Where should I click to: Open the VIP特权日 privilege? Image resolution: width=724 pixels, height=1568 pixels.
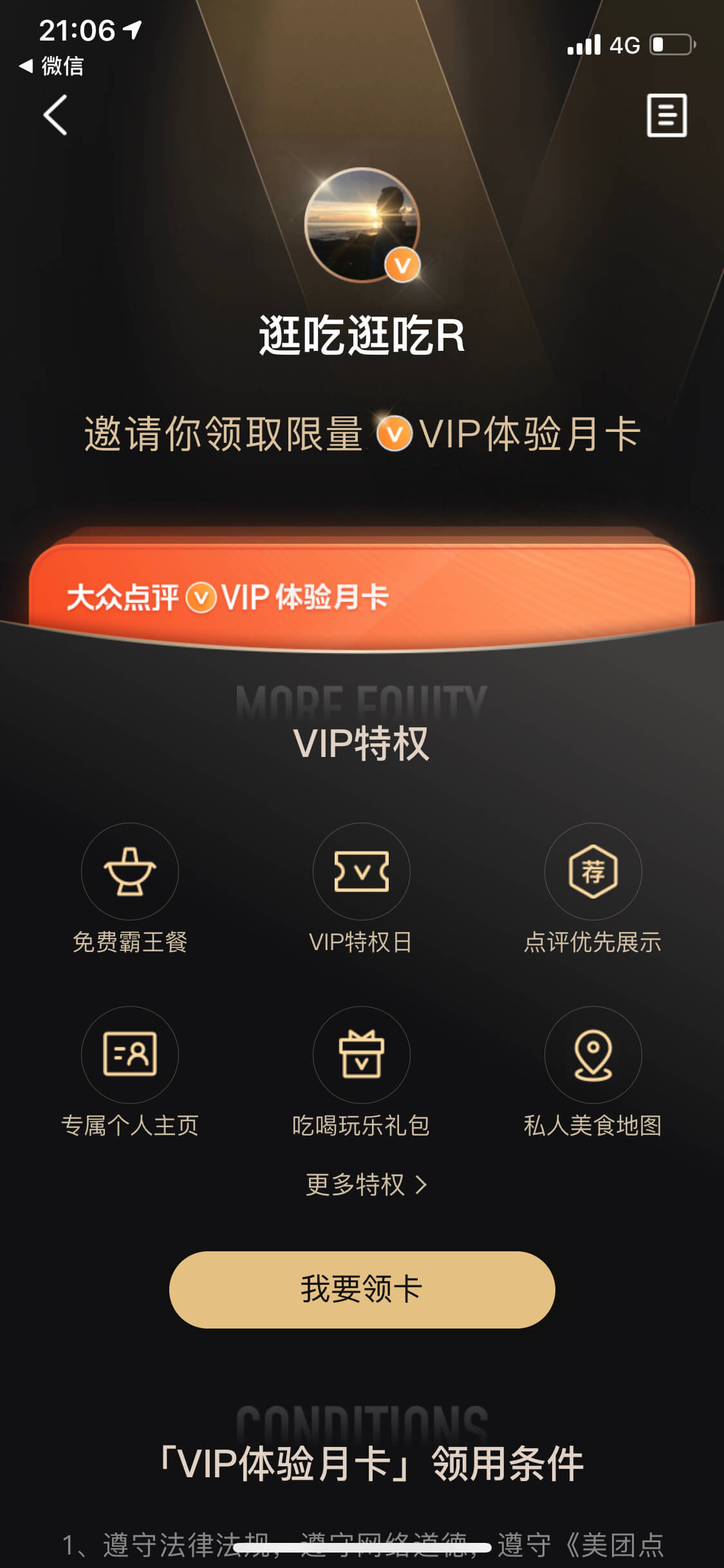click(x=361, y=890)
